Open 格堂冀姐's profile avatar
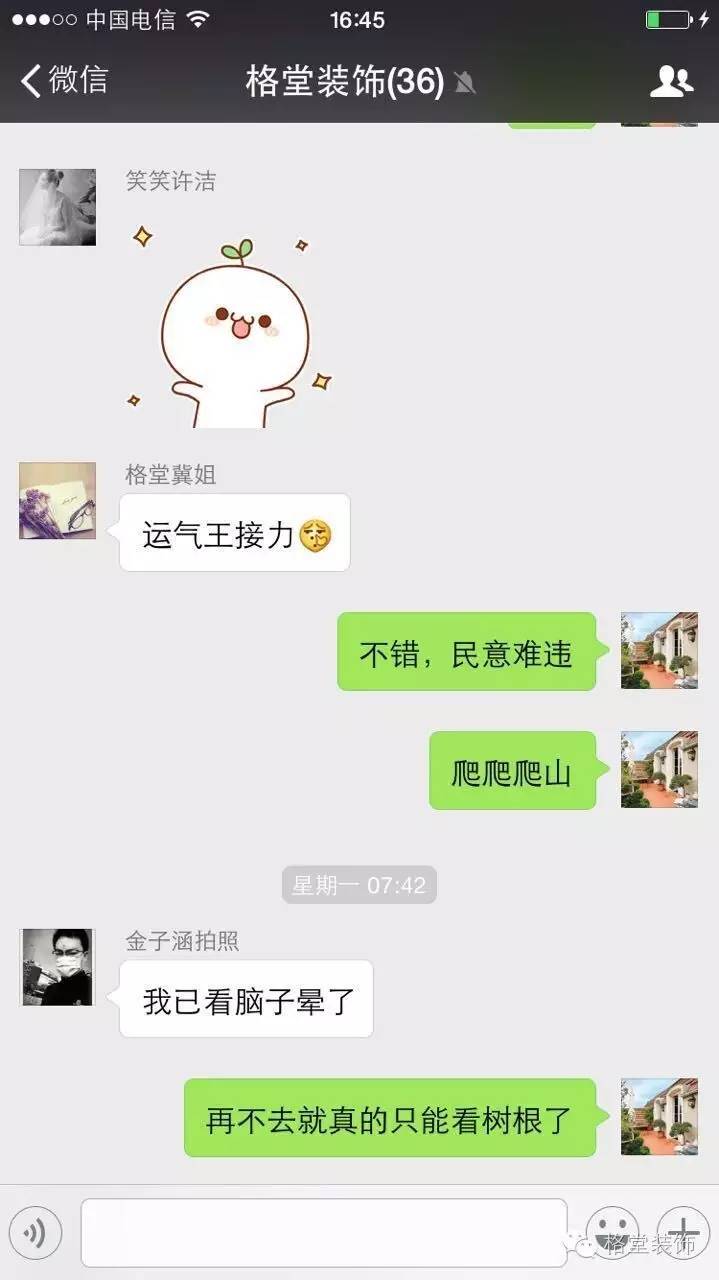 pos(58,500)
